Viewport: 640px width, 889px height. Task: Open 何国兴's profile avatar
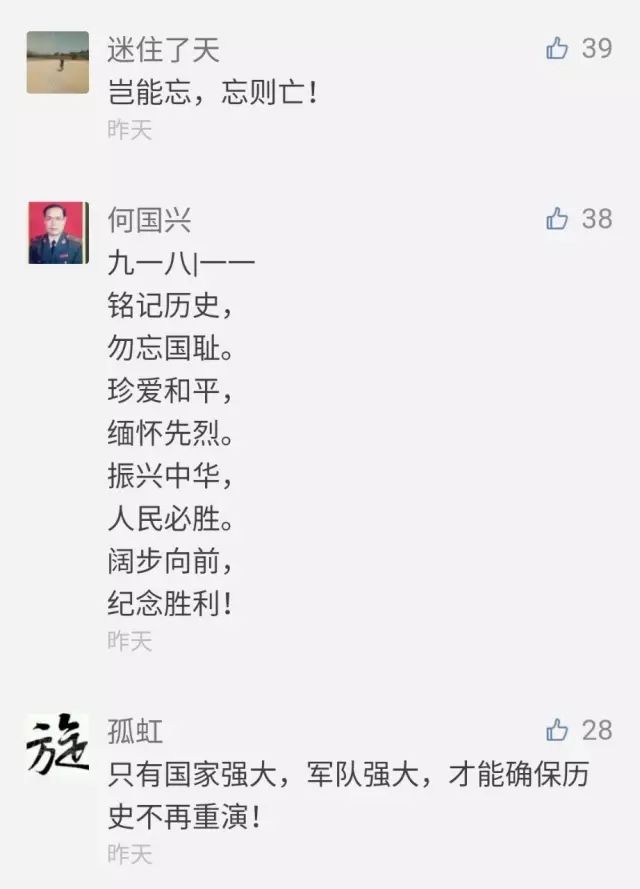tap(57, 233)
